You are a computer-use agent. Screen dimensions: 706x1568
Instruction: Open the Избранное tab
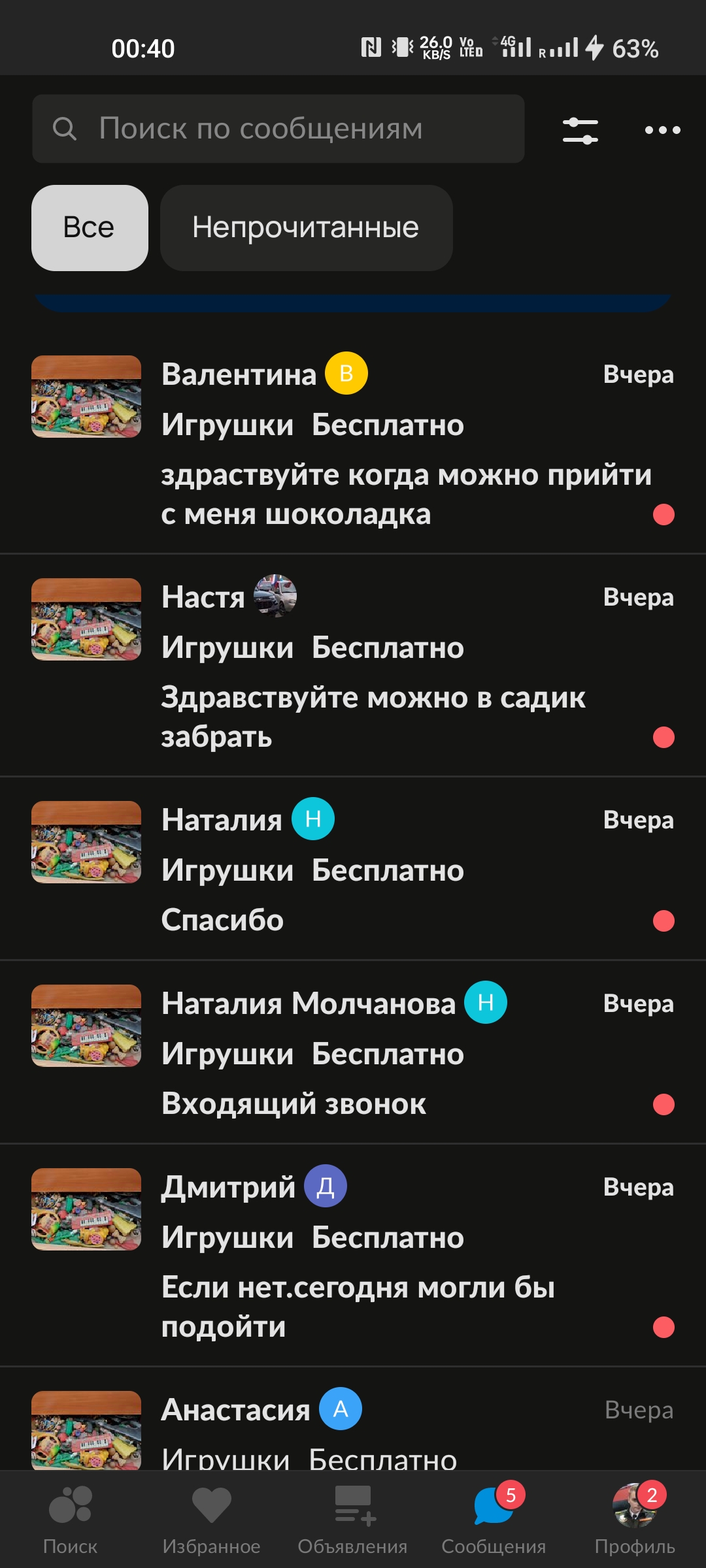(212, 1520)
